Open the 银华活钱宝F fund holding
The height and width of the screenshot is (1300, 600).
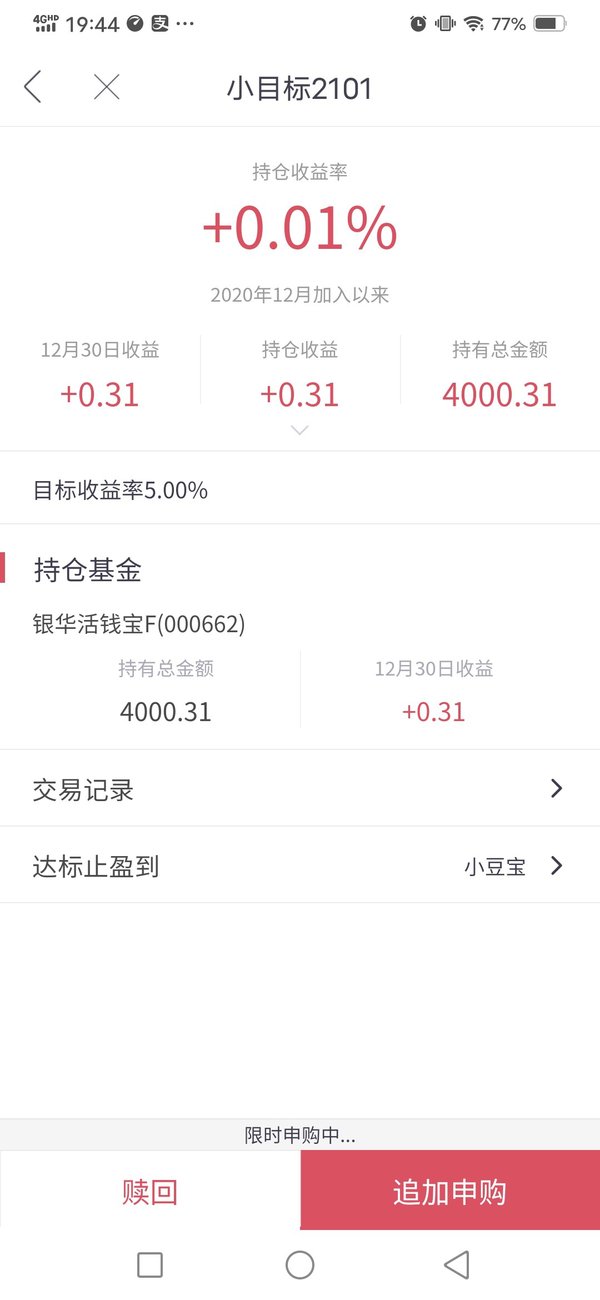pos(139,624)
